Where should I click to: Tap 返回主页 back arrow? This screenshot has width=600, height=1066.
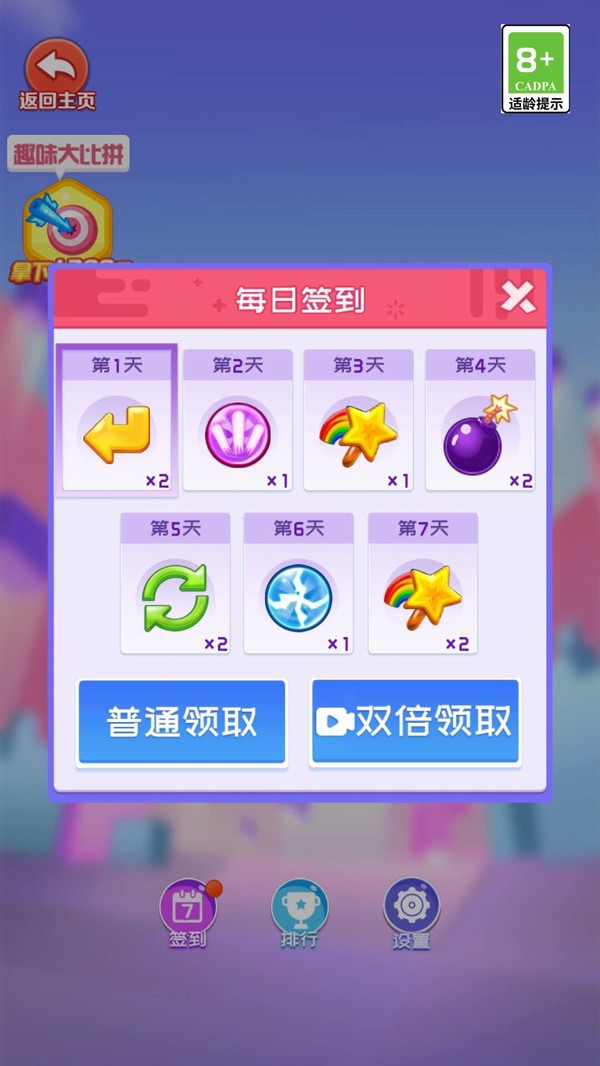57,67
